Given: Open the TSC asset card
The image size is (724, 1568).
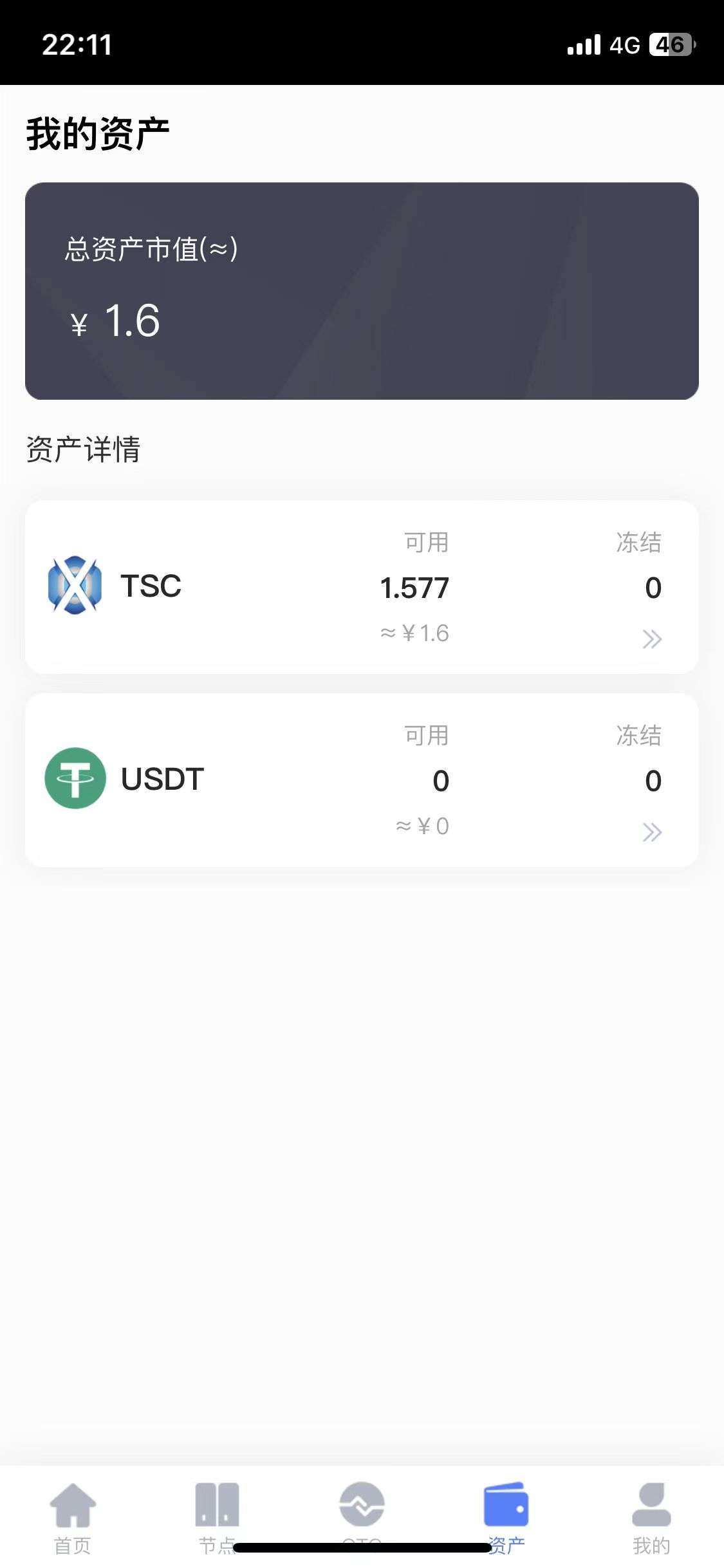Looking at the screenshot, I should [362, 587].
